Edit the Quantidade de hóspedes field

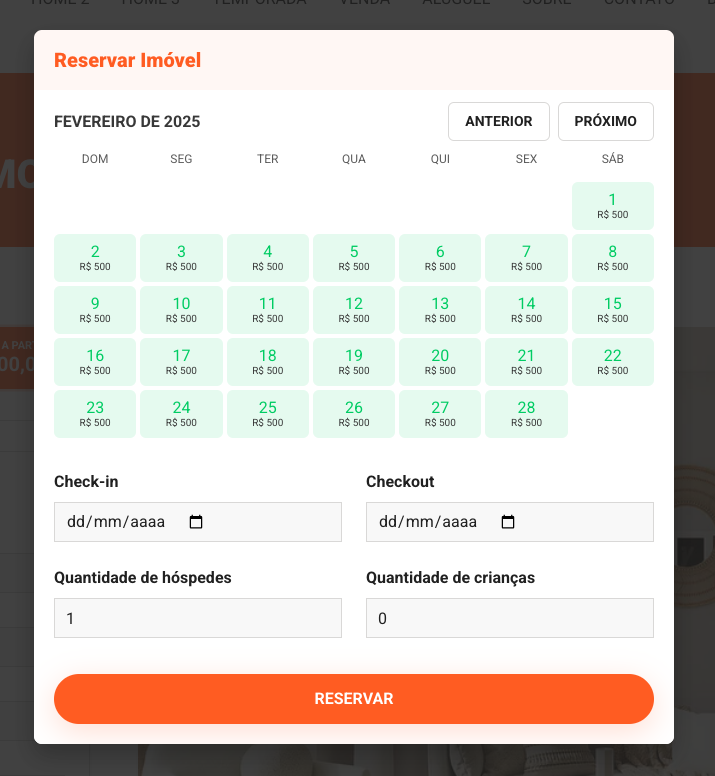point(197,618)
